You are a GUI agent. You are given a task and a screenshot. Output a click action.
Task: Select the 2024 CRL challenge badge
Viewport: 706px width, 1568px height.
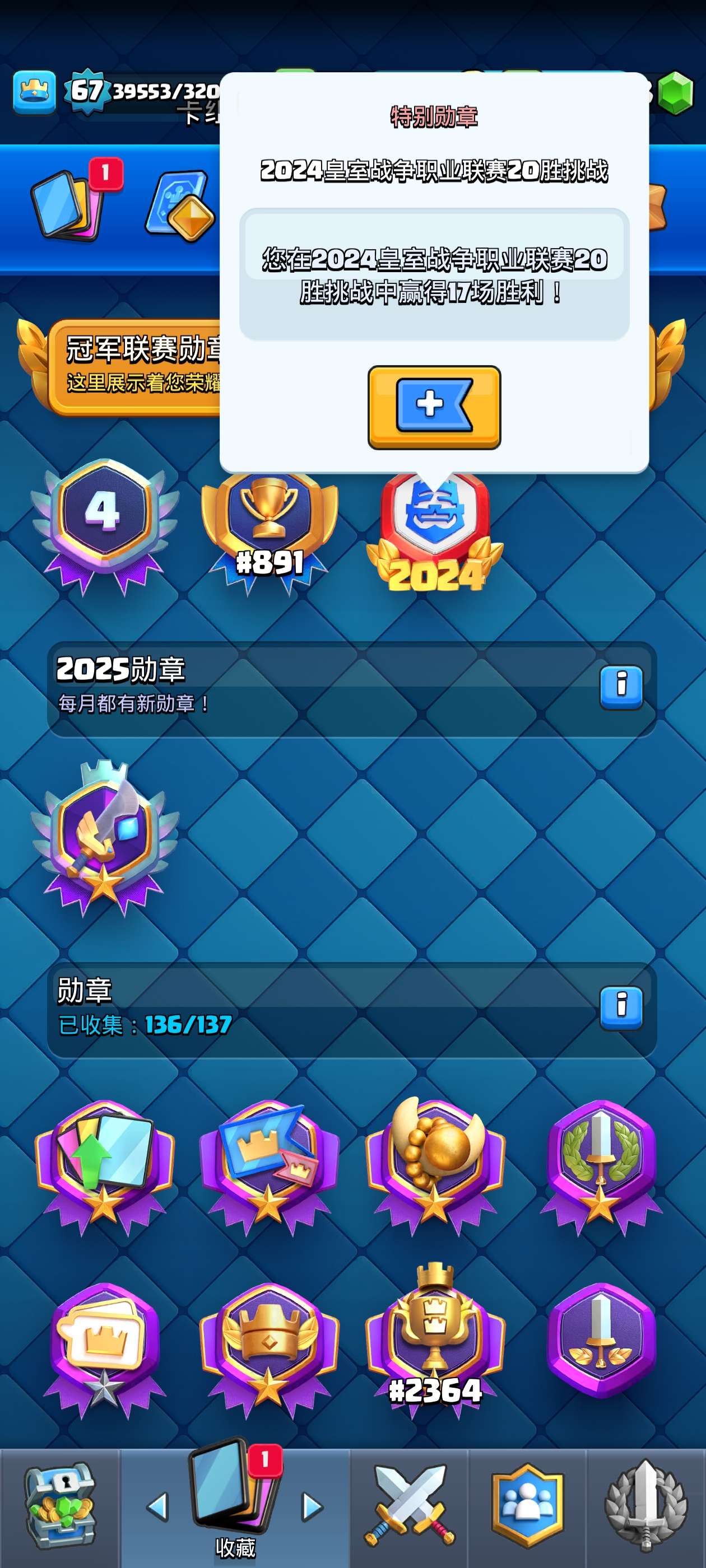click(435, 531)
